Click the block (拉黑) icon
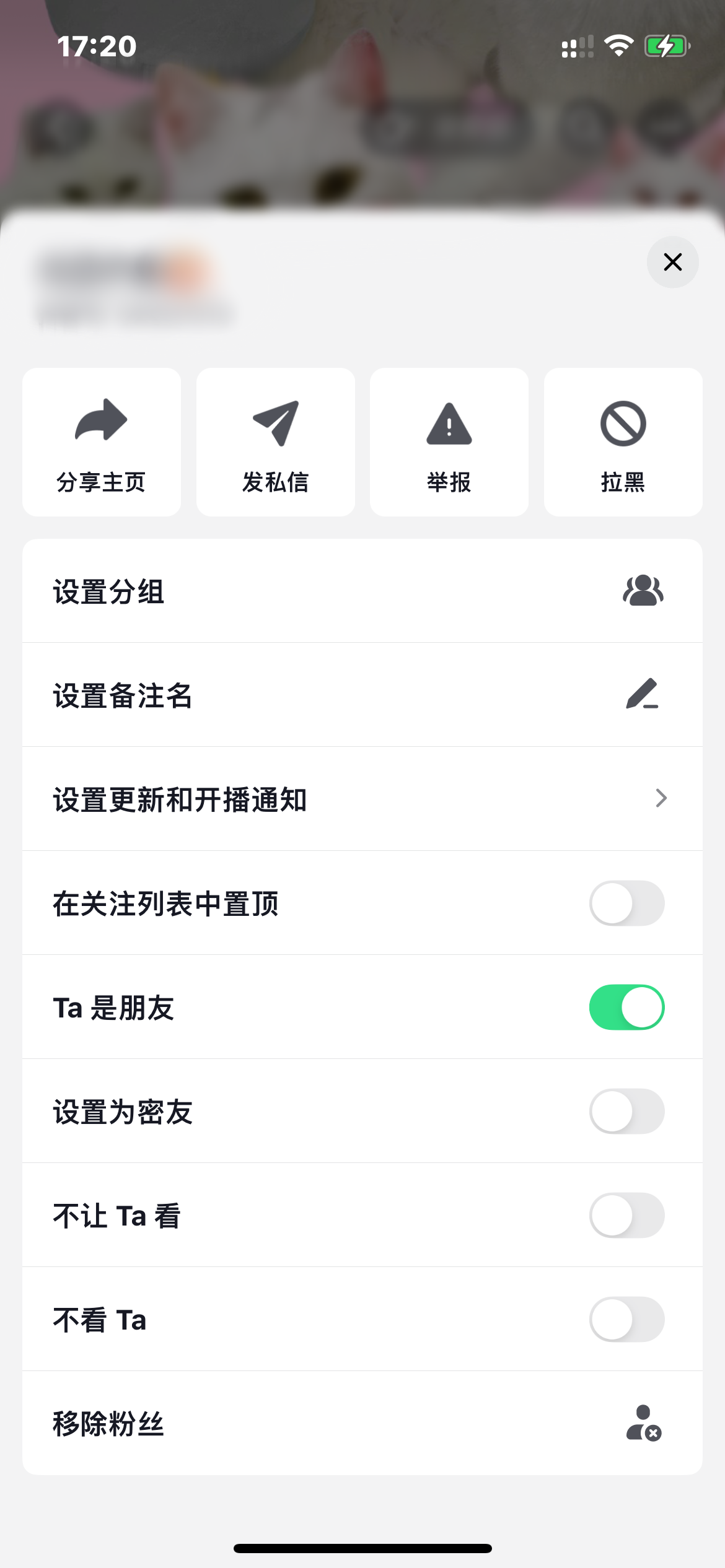The width and height of the screenshot is (725, 1568). click(x=623, y=424)
